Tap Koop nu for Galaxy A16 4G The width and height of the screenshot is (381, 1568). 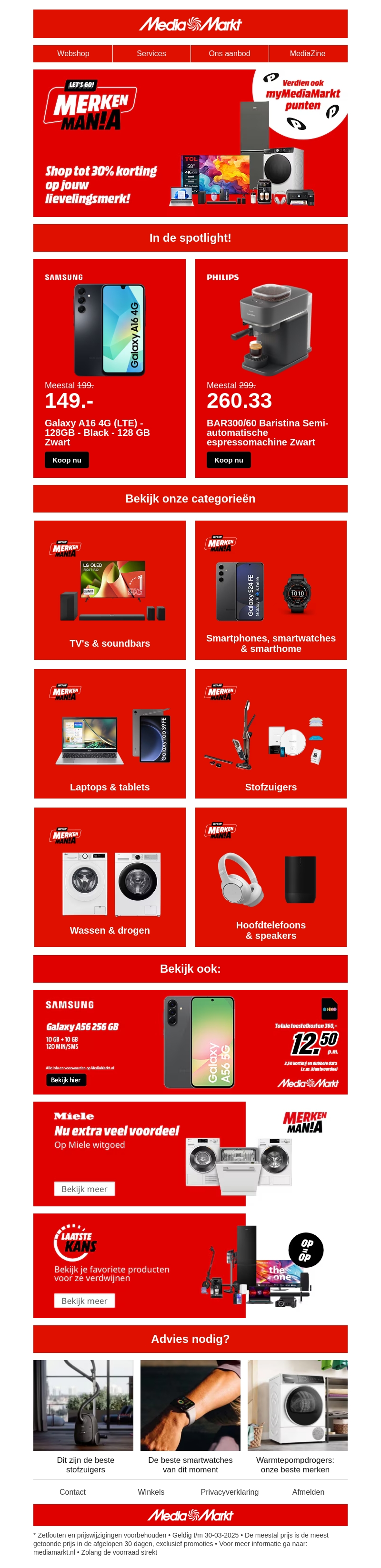pyautogui.click(x=67, y=460)
